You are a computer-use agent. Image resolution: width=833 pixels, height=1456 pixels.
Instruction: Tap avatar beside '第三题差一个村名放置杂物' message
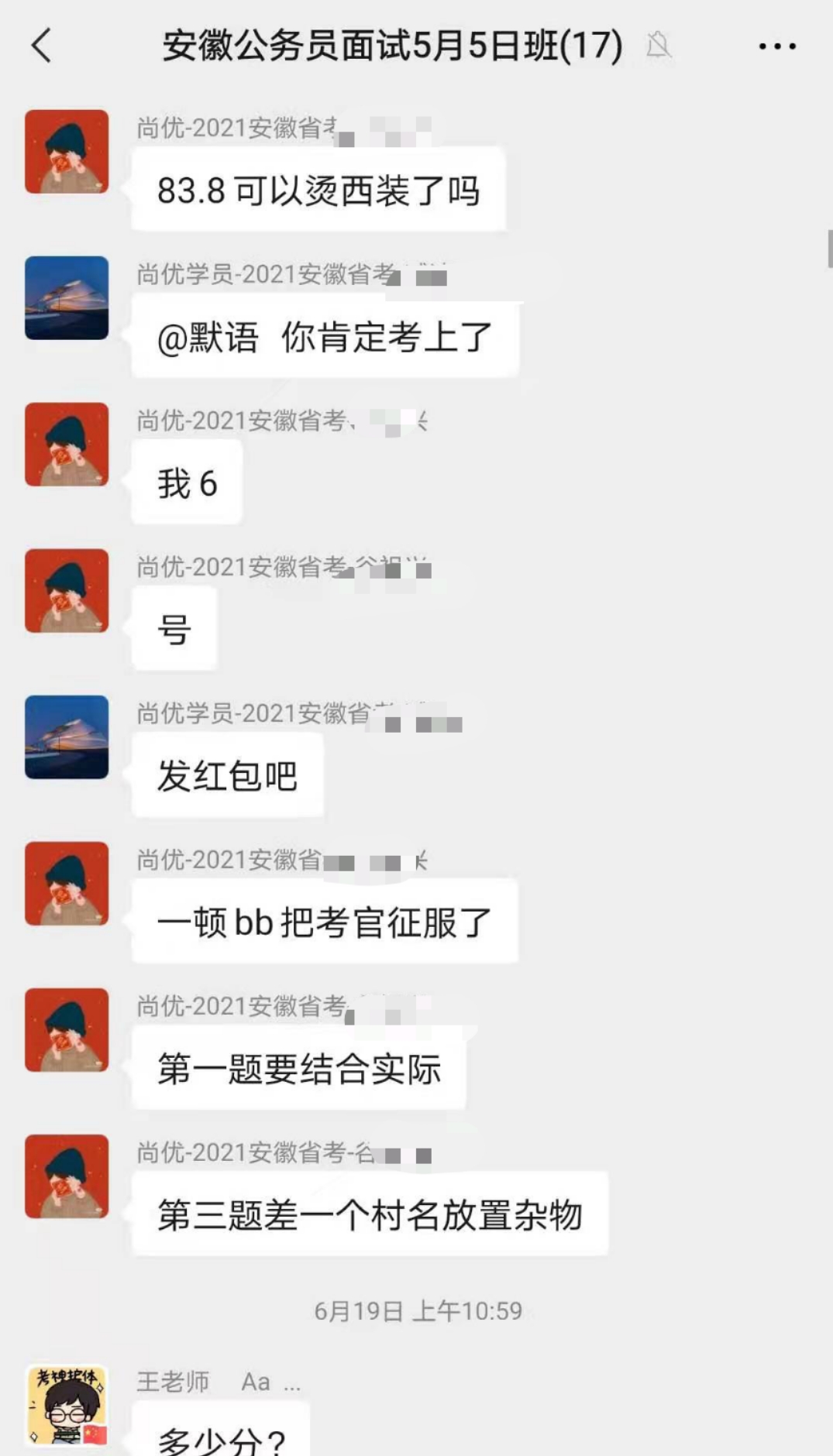67,1176
